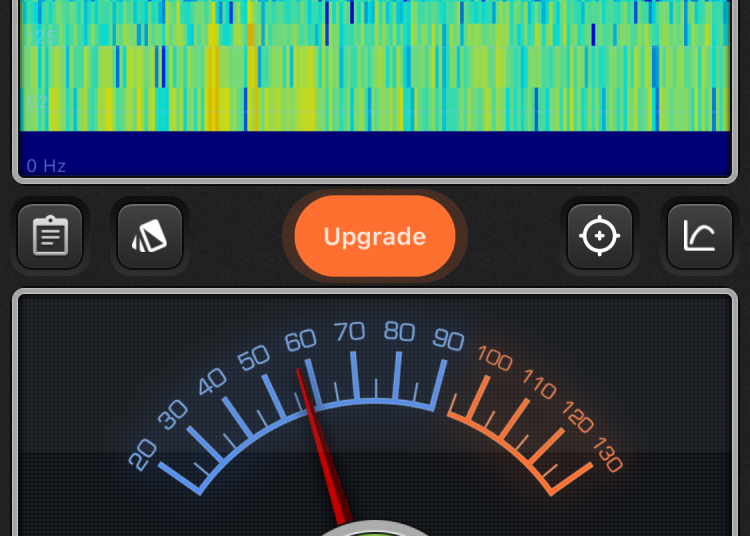Tap the eraser clear icon
Image resolution: width=750 pixels, height=536 pixels.
point(150,237)
